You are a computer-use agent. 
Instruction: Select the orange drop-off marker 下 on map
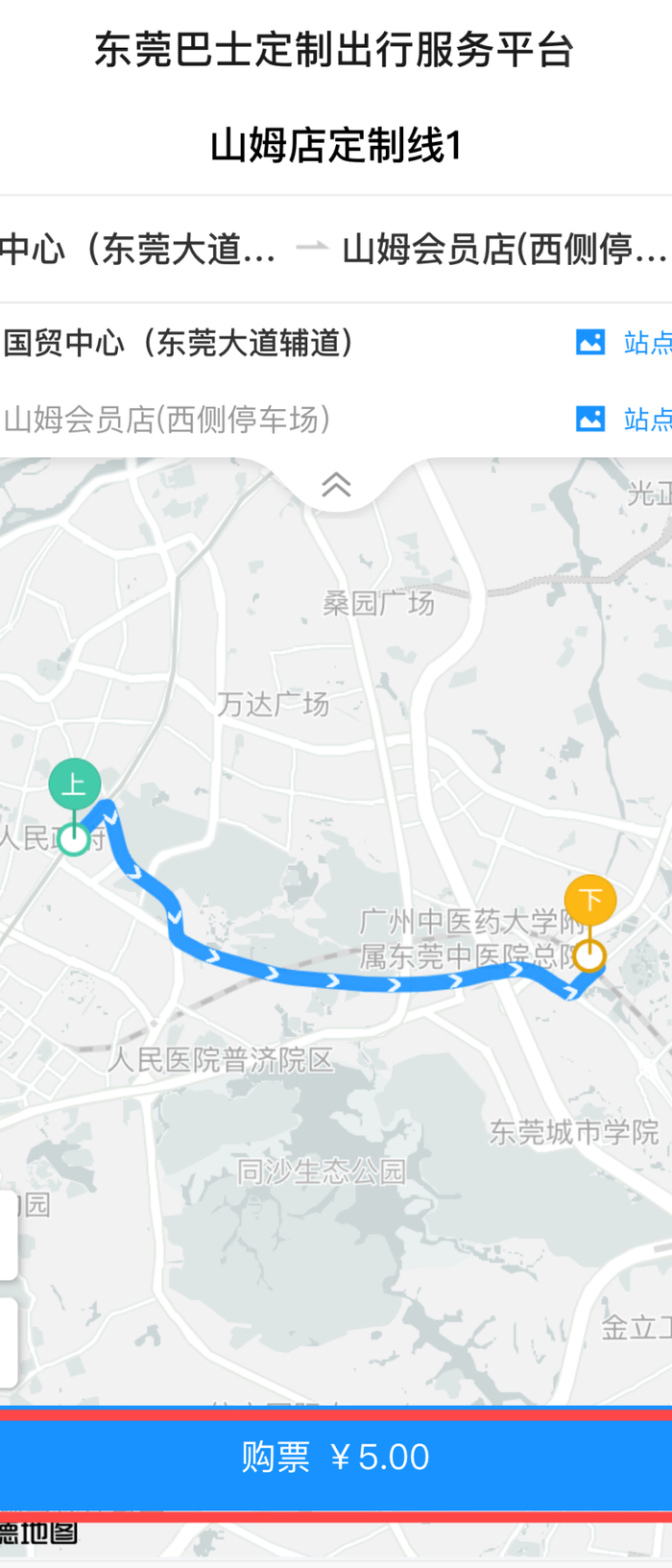(x=589, y=901)
